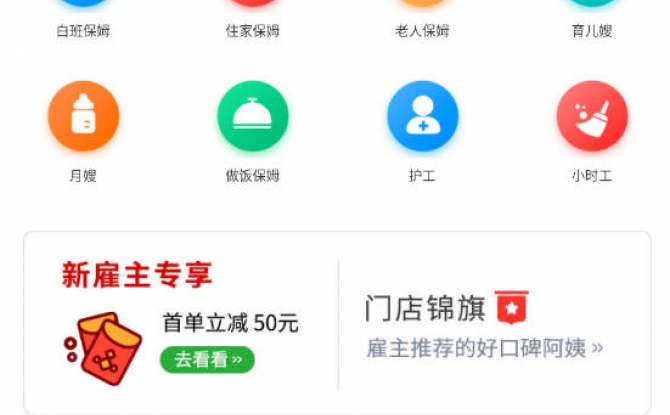The width and height of the screenshot is (670, 415).
Task: Tap the 去看看 green button
Action: coord(207,360)
